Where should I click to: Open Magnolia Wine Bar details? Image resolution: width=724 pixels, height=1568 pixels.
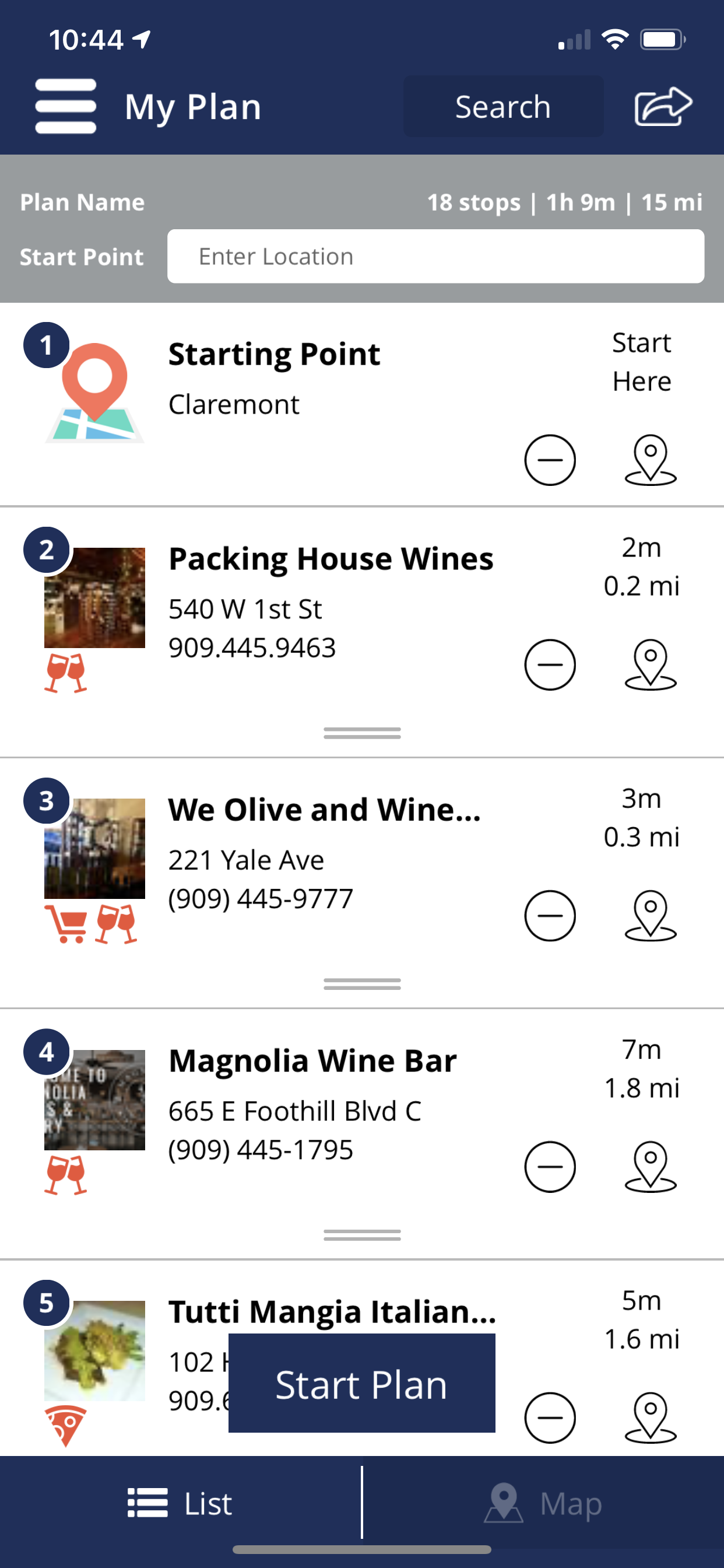pyautogui.click(x=312, y=1061)
